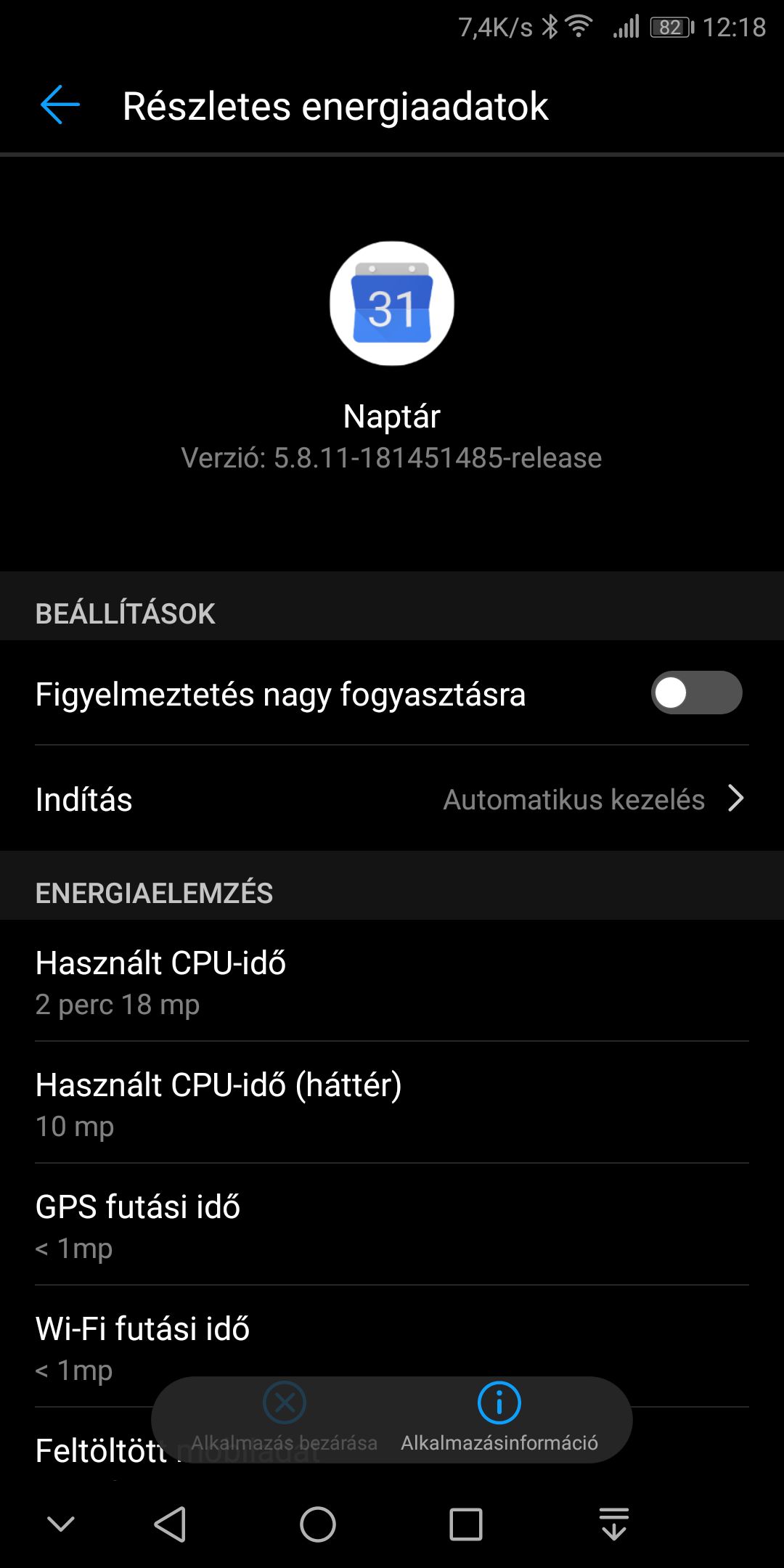Open system recent apps square
Screen dimensions: 784x1568
tap(466, 1524)
